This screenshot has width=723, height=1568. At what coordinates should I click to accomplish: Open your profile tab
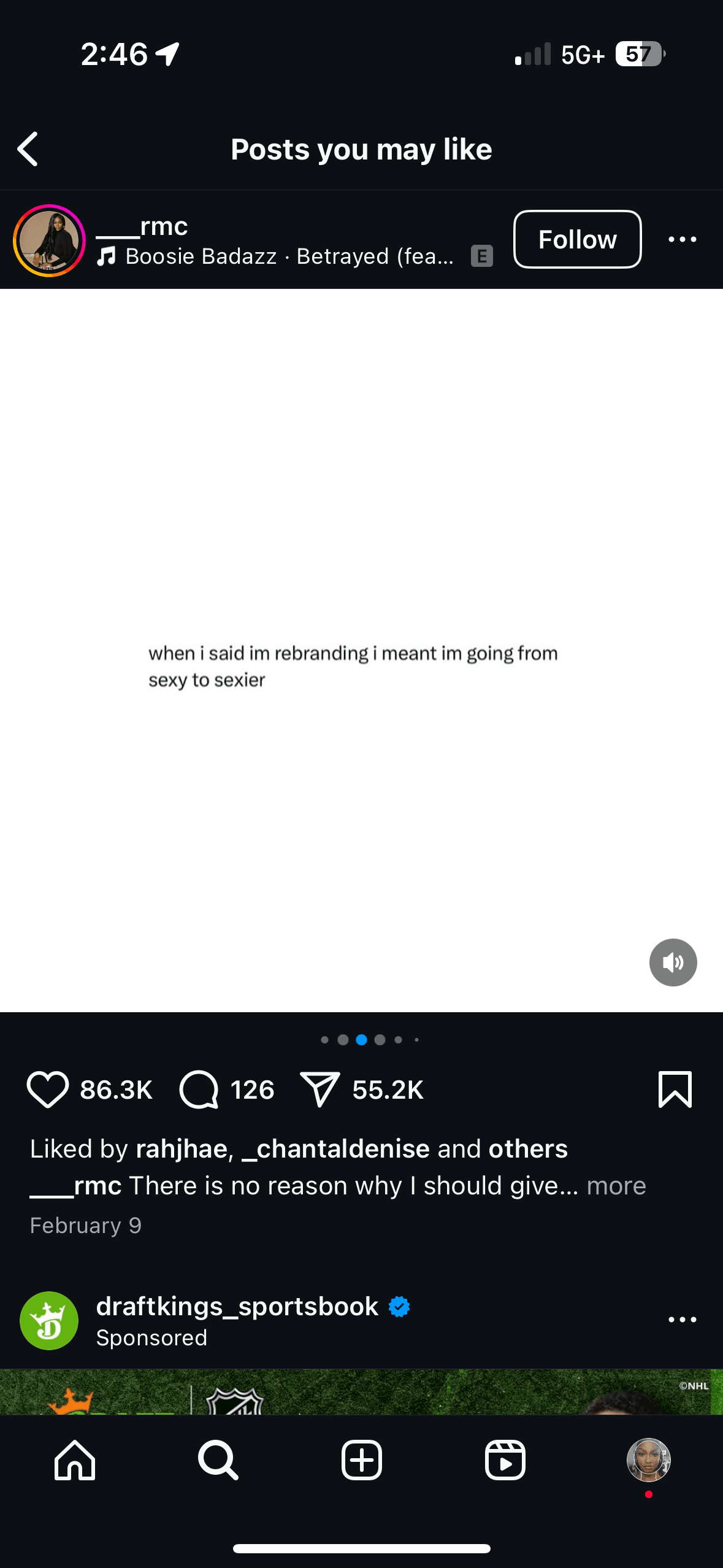pyautogui.click(x=648, y=1460)
